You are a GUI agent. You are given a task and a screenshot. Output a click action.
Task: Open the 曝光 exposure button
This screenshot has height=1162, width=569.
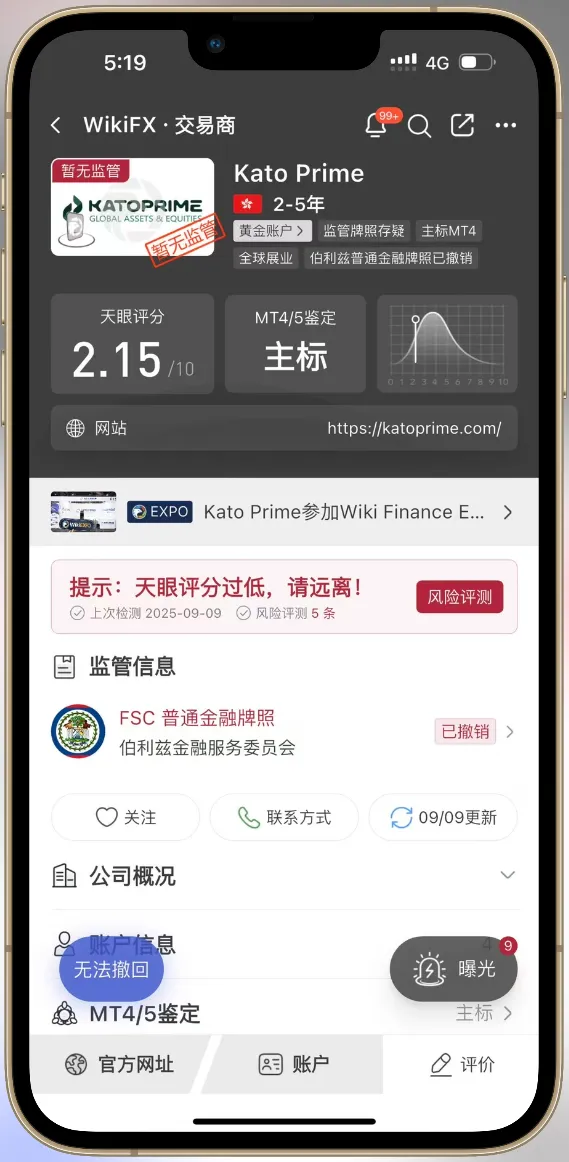(x=453, y=969)
